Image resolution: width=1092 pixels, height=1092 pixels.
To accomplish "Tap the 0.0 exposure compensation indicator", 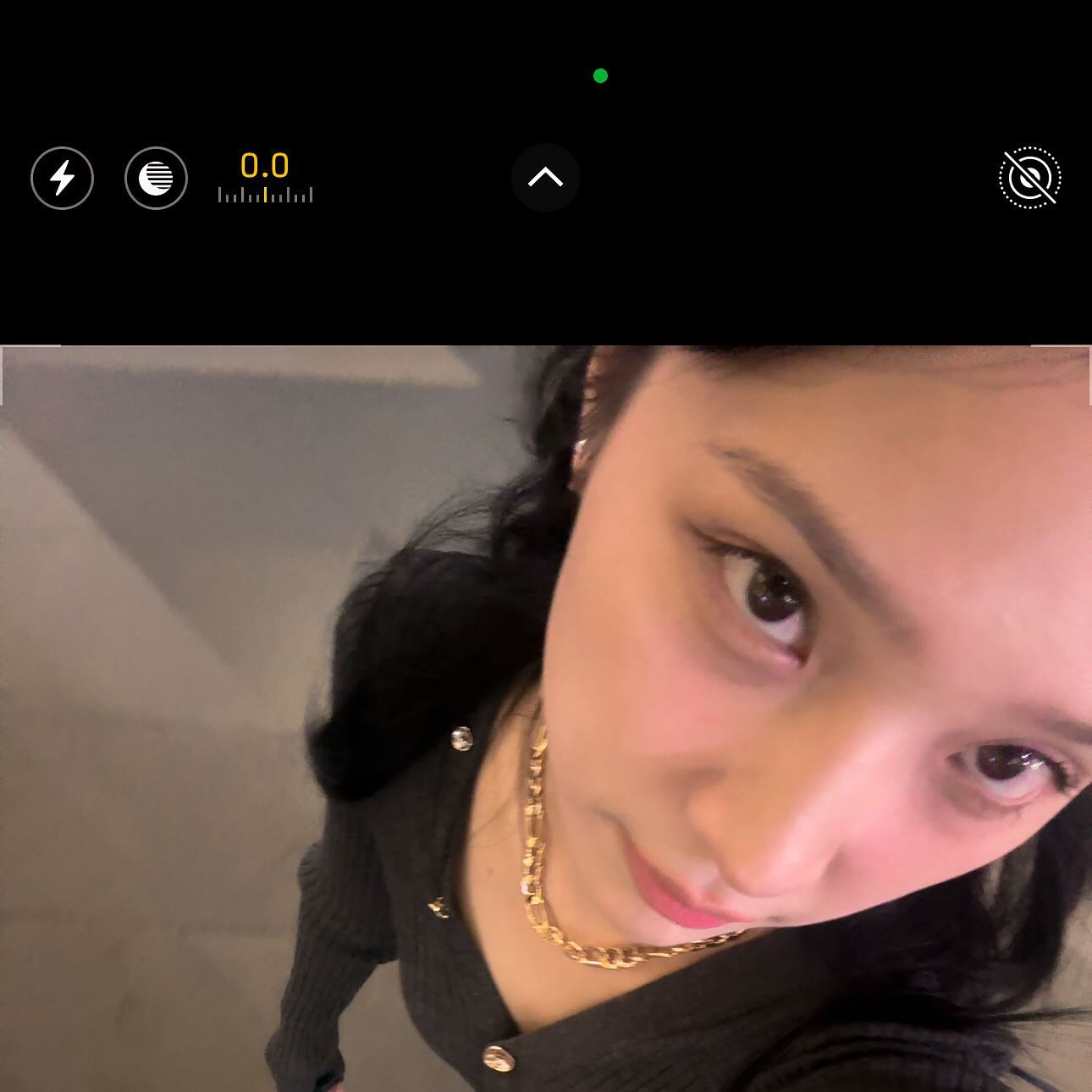I will [x=265, y=177].
